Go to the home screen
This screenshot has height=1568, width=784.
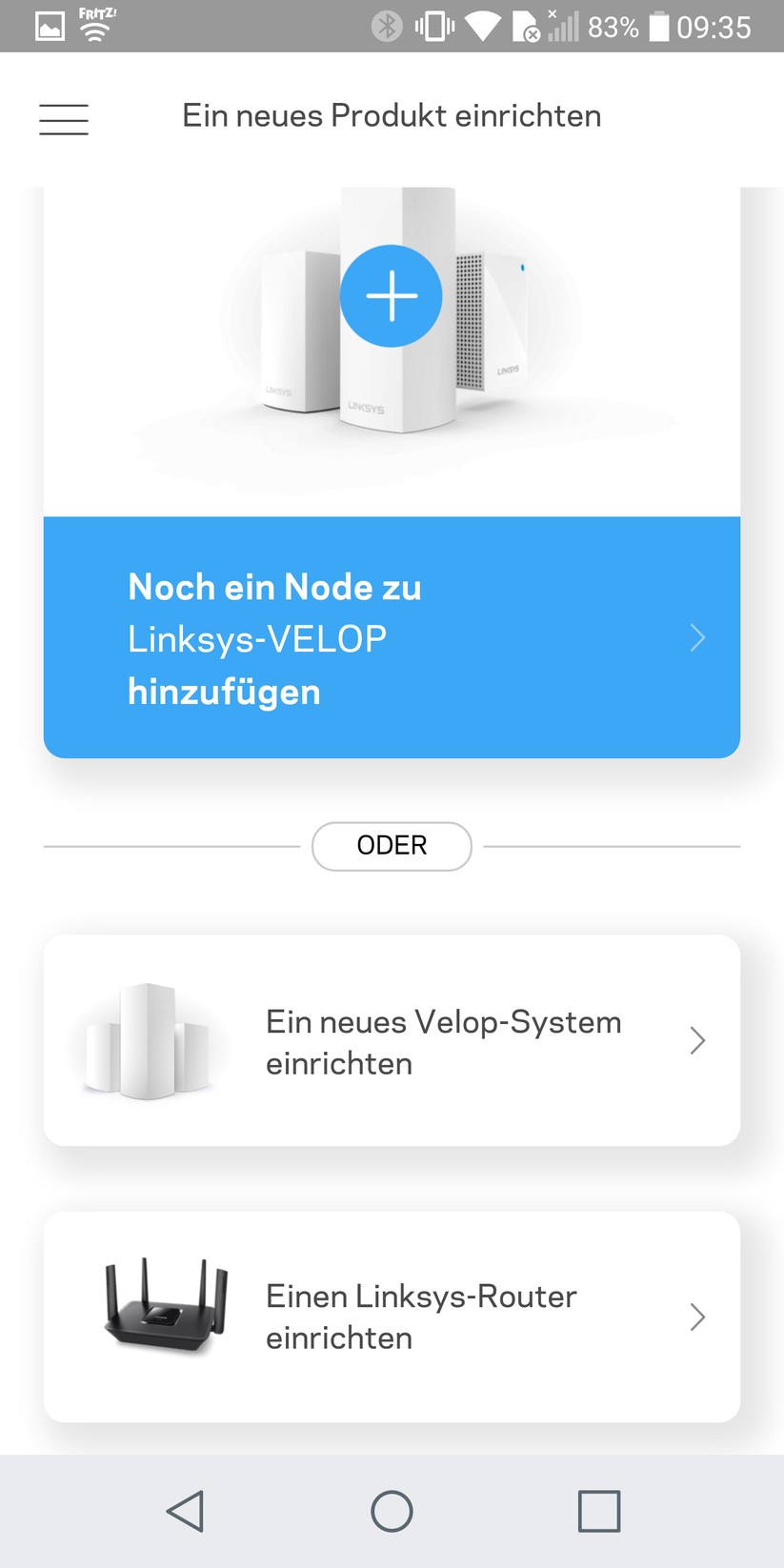392,1511
